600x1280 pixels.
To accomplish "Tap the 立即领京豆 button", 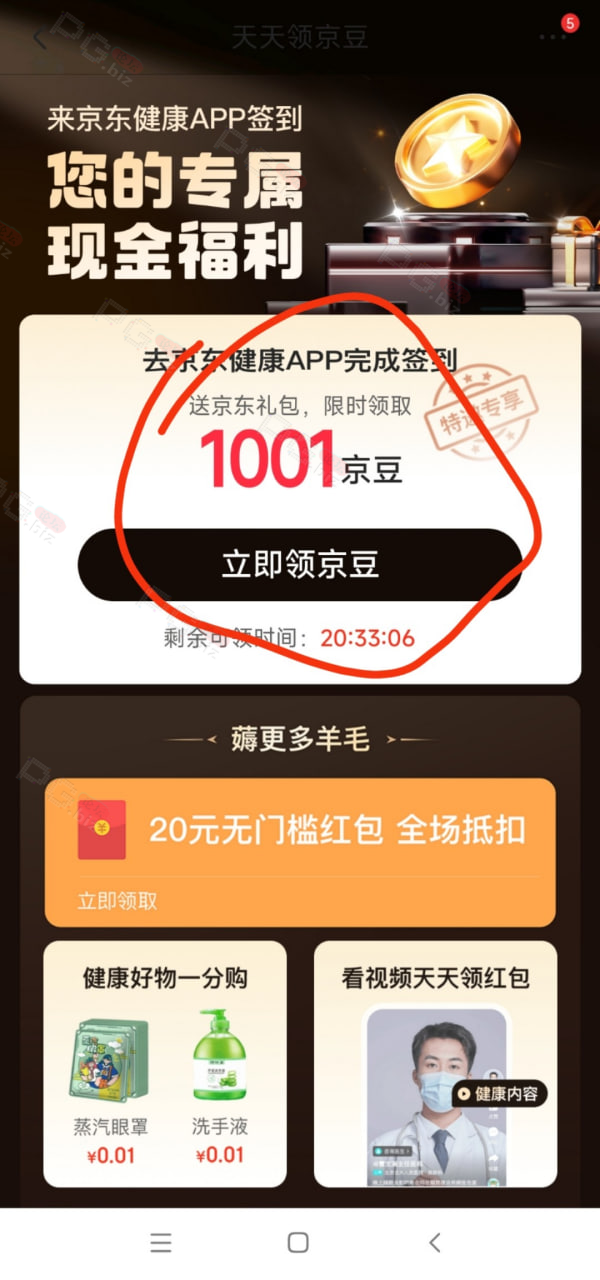I will tap(300, 565).
